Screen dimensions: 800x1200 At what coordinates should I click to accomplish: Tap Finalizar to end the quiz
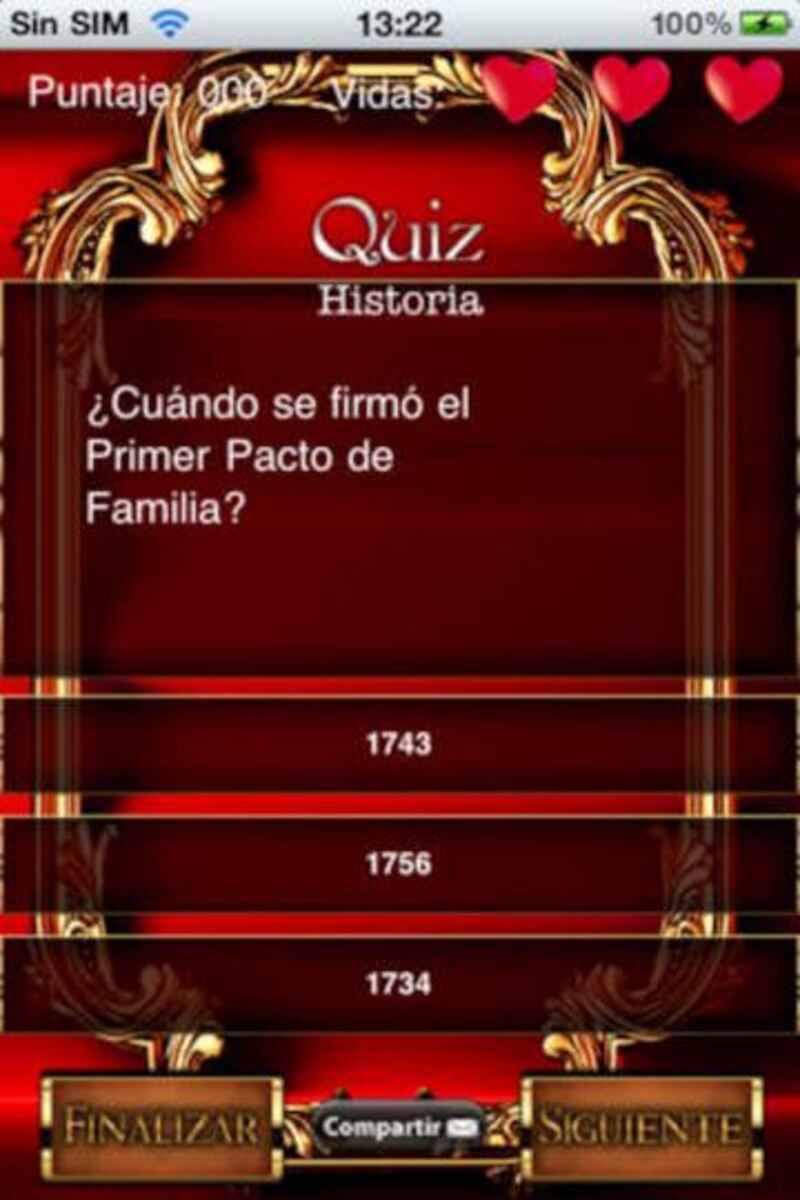[160, 1128]
